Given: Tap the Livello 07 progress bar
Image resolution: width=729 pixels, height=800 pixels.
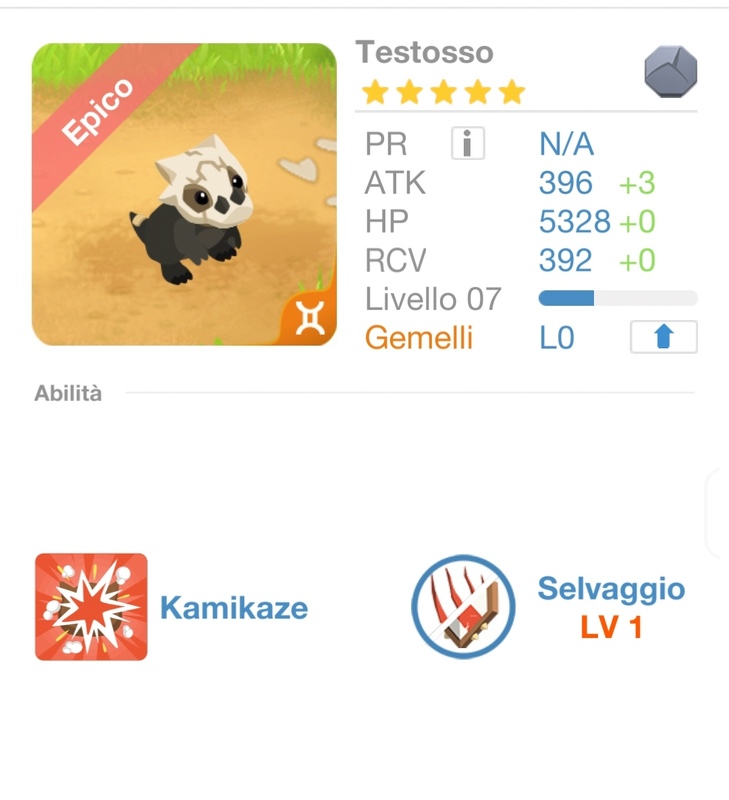Looking at the screenshot, I should (616, 297).
